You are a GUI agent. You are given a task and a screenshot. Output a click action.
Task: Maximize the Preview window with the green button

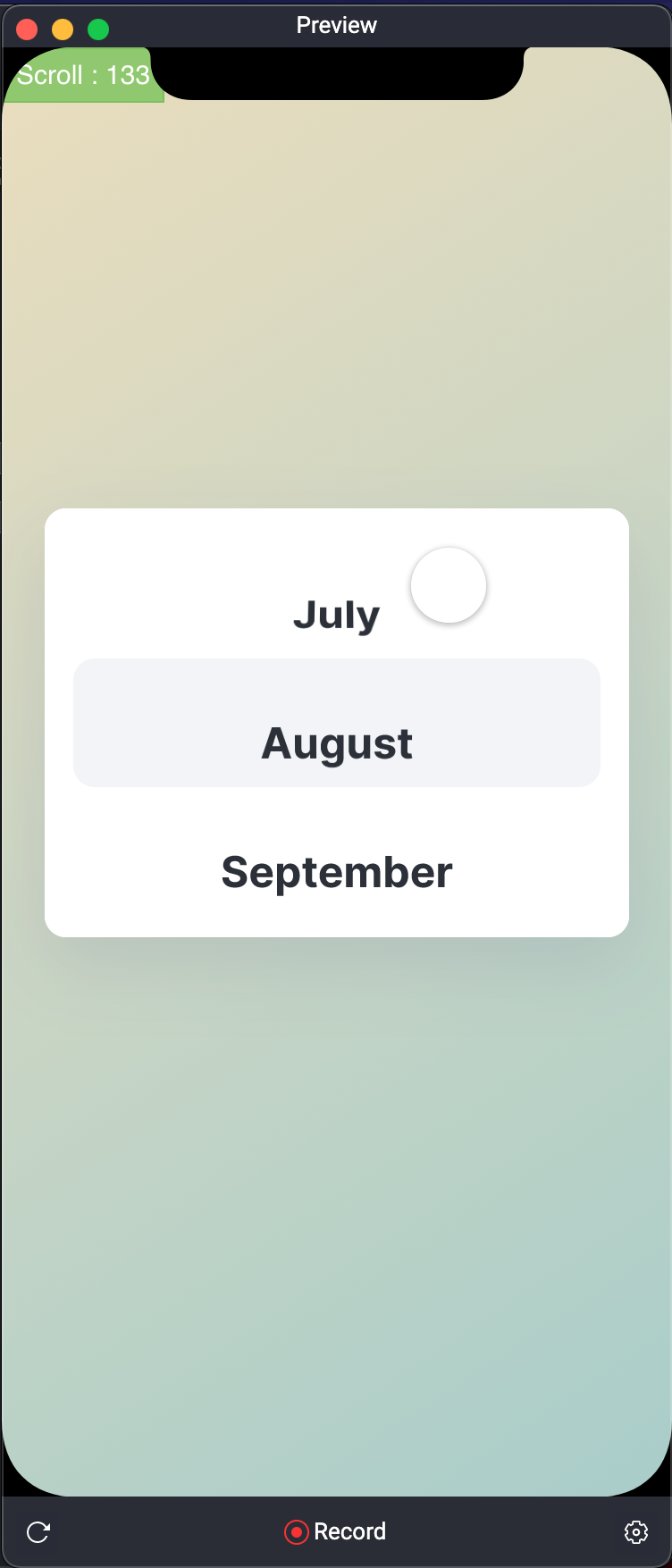coord(98,29)
